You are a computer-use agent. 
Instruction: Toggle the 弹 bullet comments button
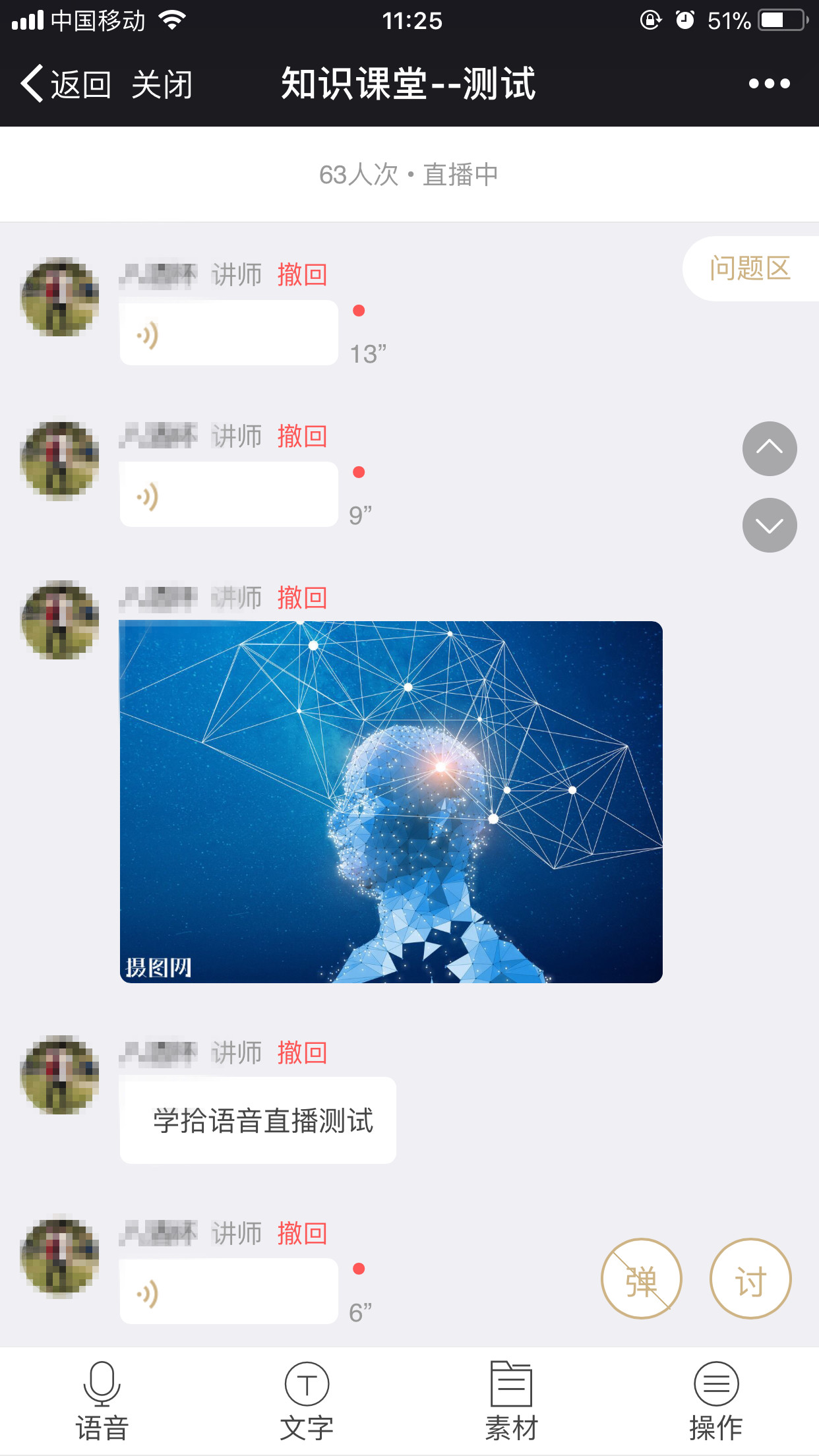pyautogui.click(x=641, y=1279)
